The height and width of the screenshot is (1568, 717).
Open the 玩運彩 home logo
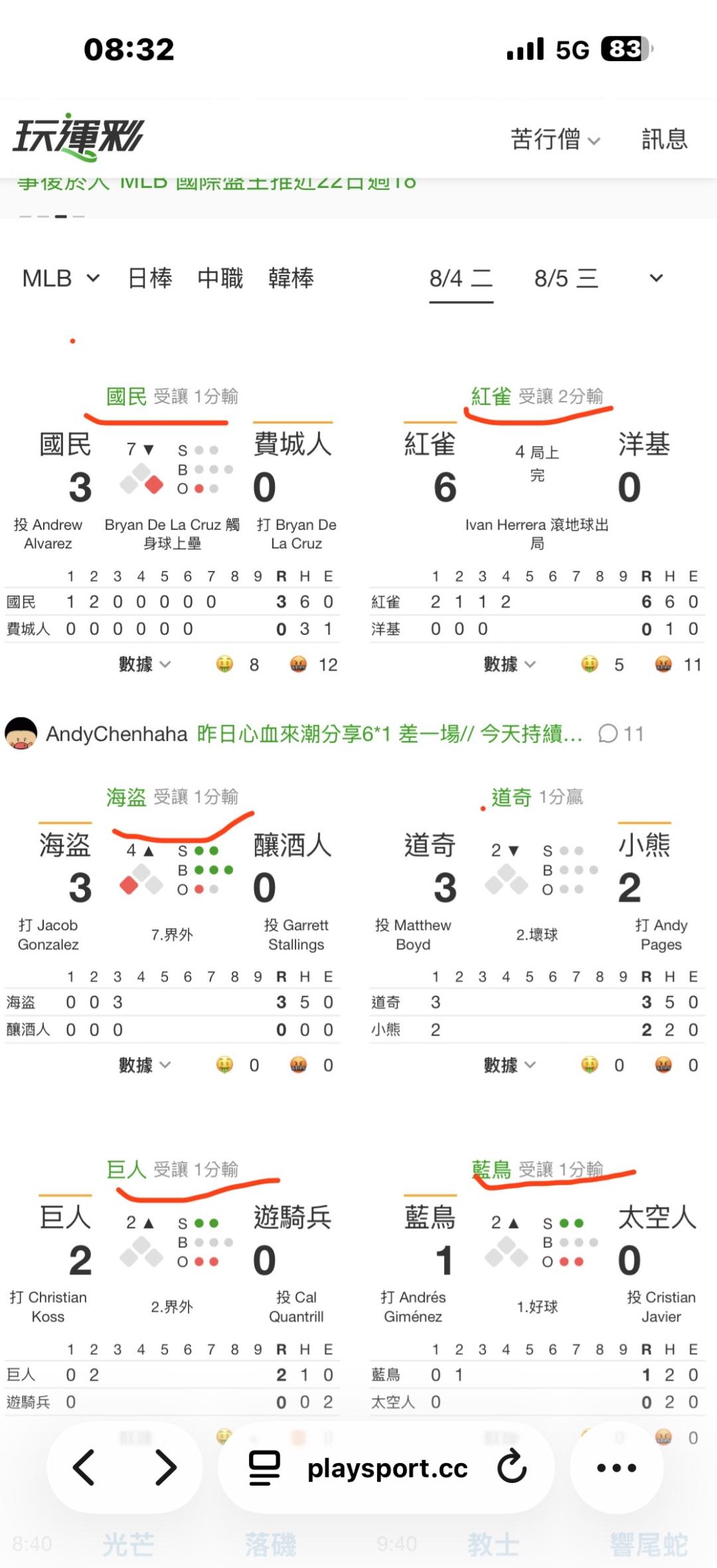(78, 137)
